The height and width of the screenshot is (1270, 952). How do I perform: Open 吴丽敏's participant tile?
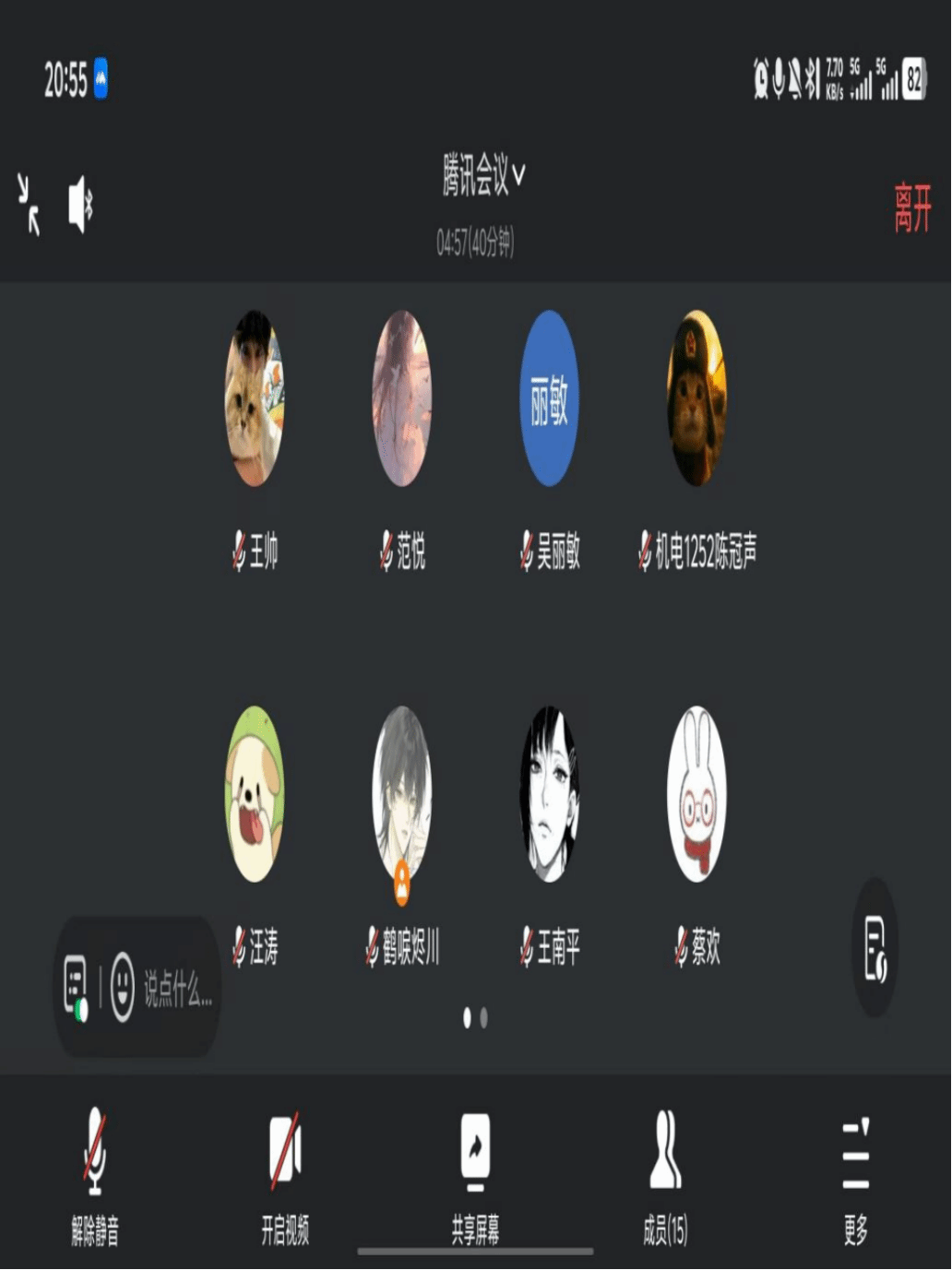pyautogui.click(x=550, y=398)
